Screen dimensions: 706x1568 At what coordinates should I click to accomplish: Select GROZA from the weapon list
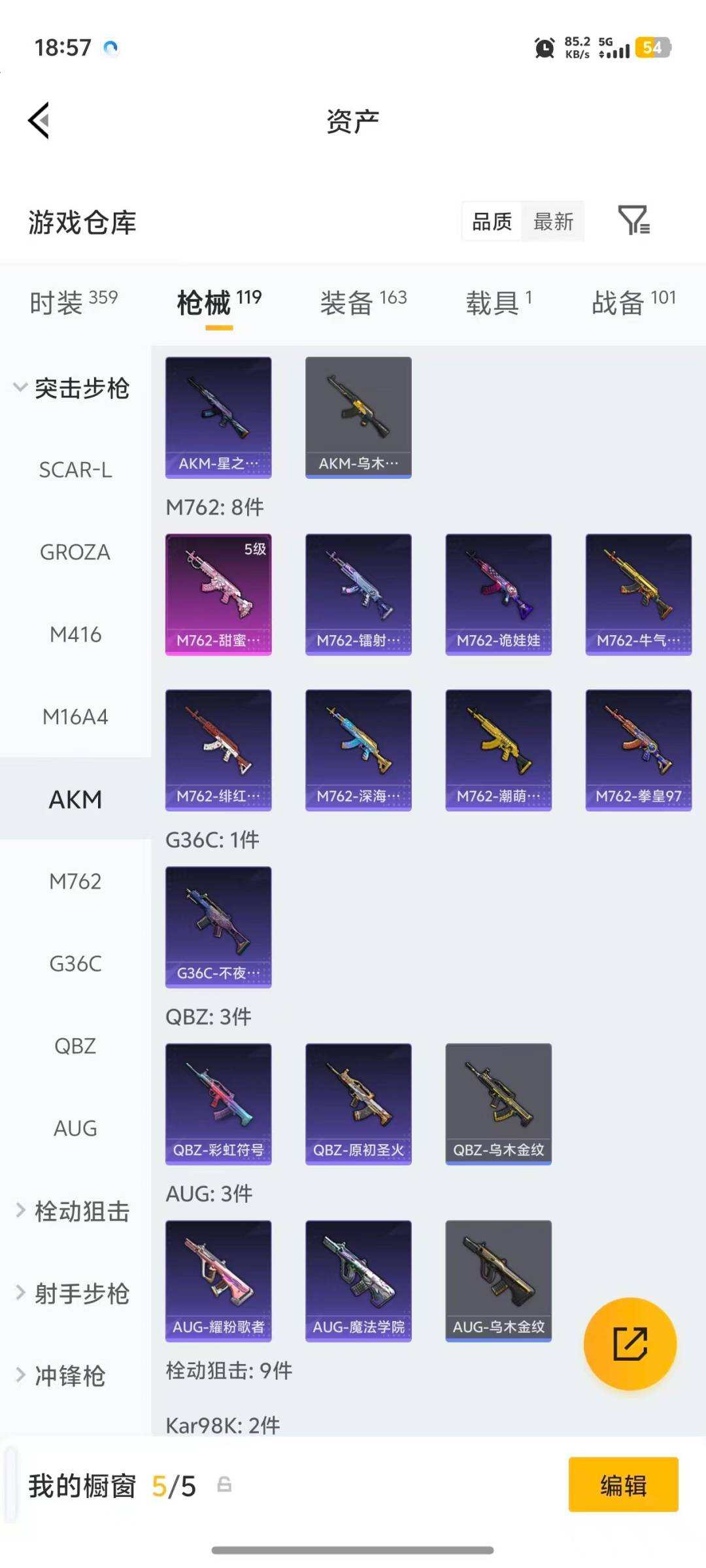point(75,552)
